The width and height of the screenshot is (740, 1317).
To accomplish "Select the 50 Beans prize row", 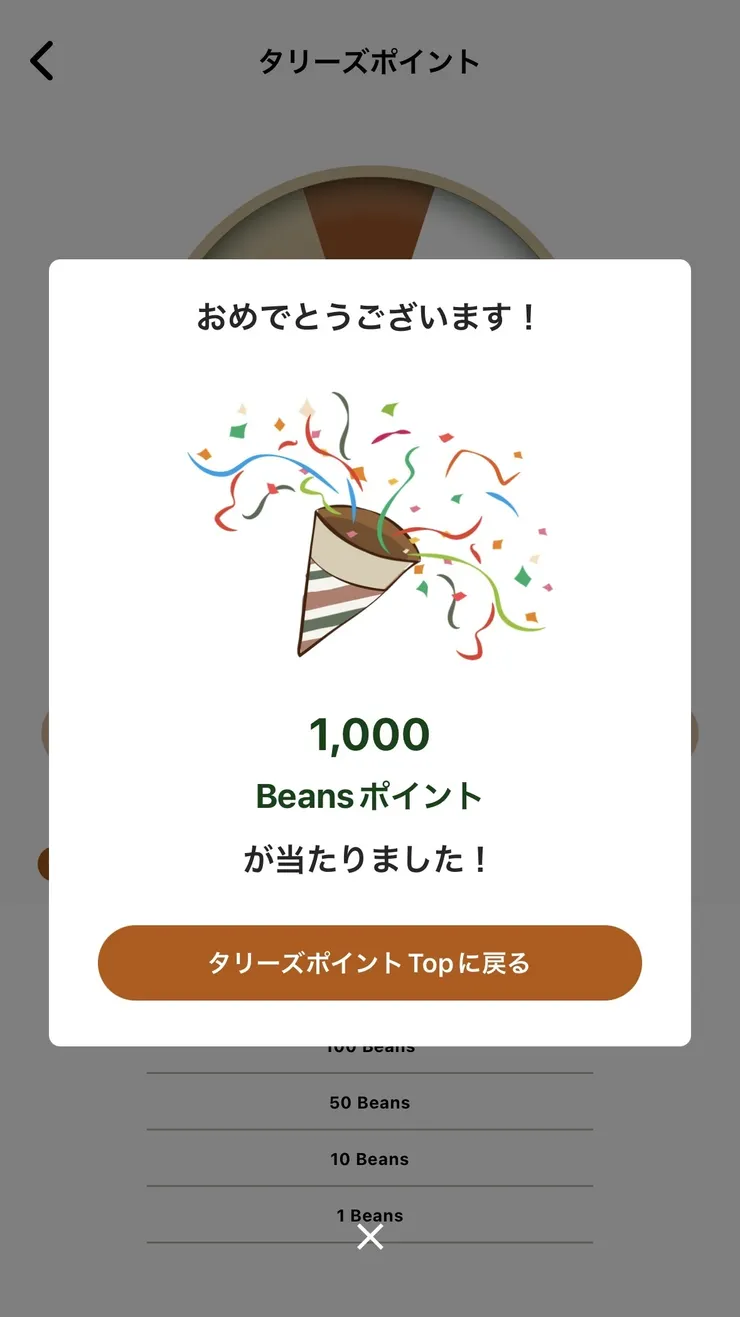I will (x=370, y=1102).
